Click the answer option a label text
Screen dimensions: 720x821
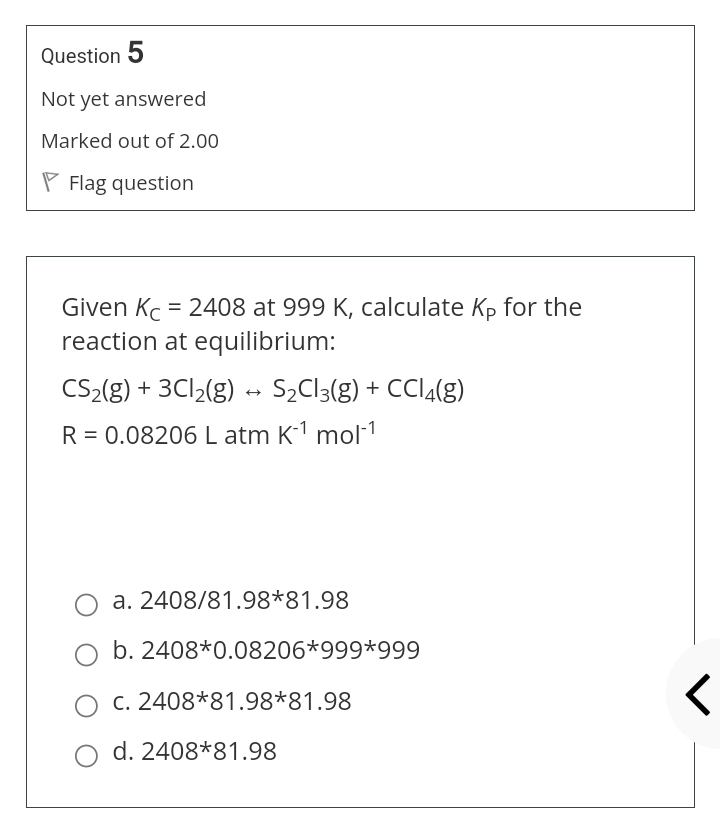pos(230,600)
